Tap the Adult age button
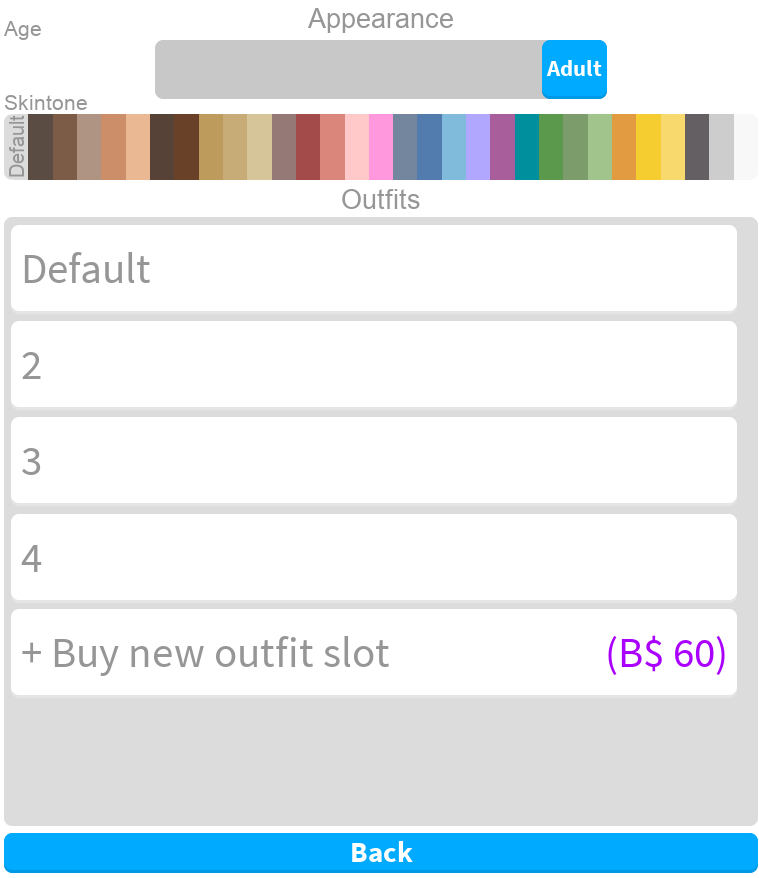Image resolution: width=759 pixels, height=878 pixels. pyautogui.click(x=574, y=69)
